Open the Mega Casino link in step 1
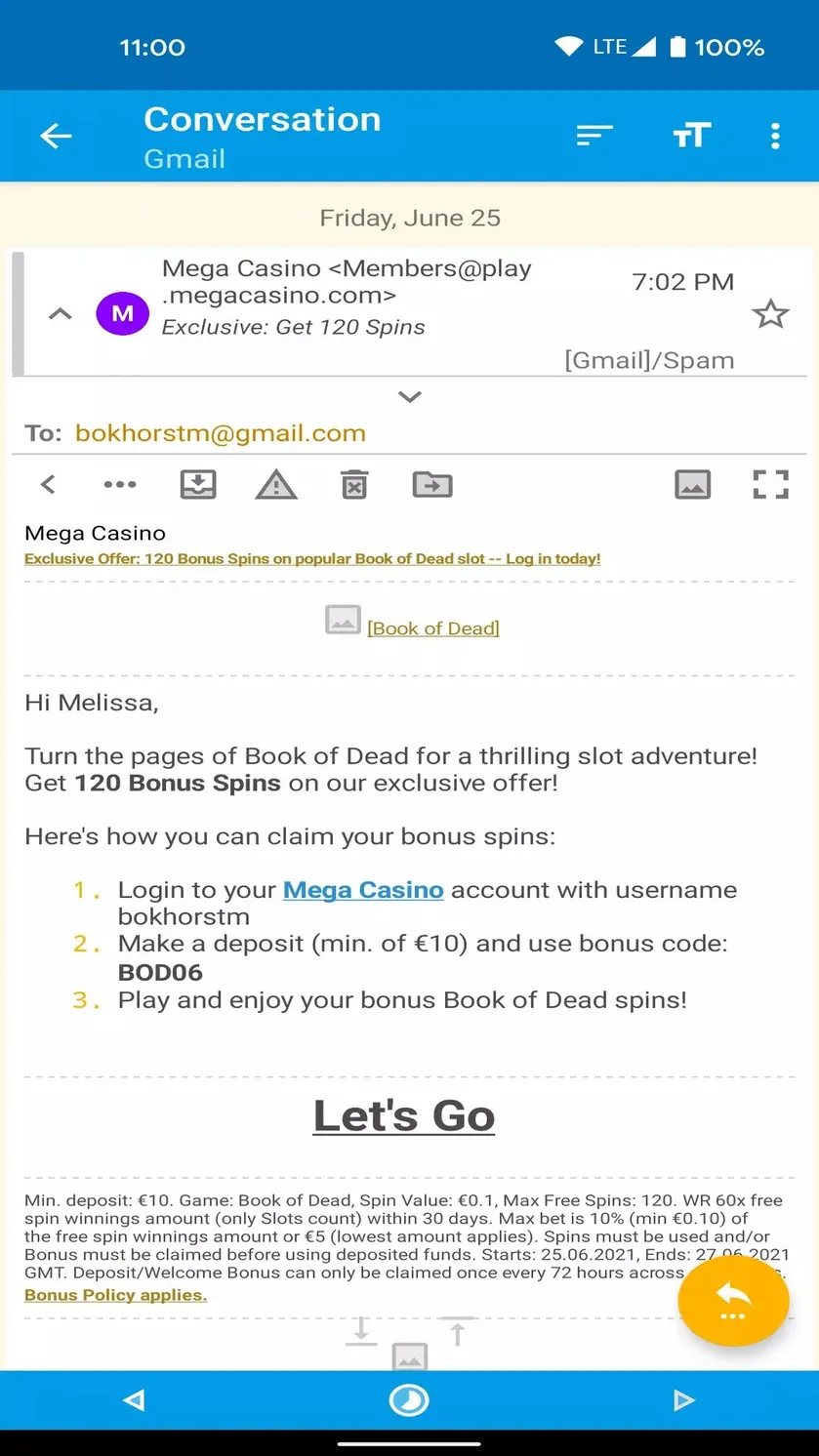Screen dimensions: 819x1456 click(x=363, y=890)
